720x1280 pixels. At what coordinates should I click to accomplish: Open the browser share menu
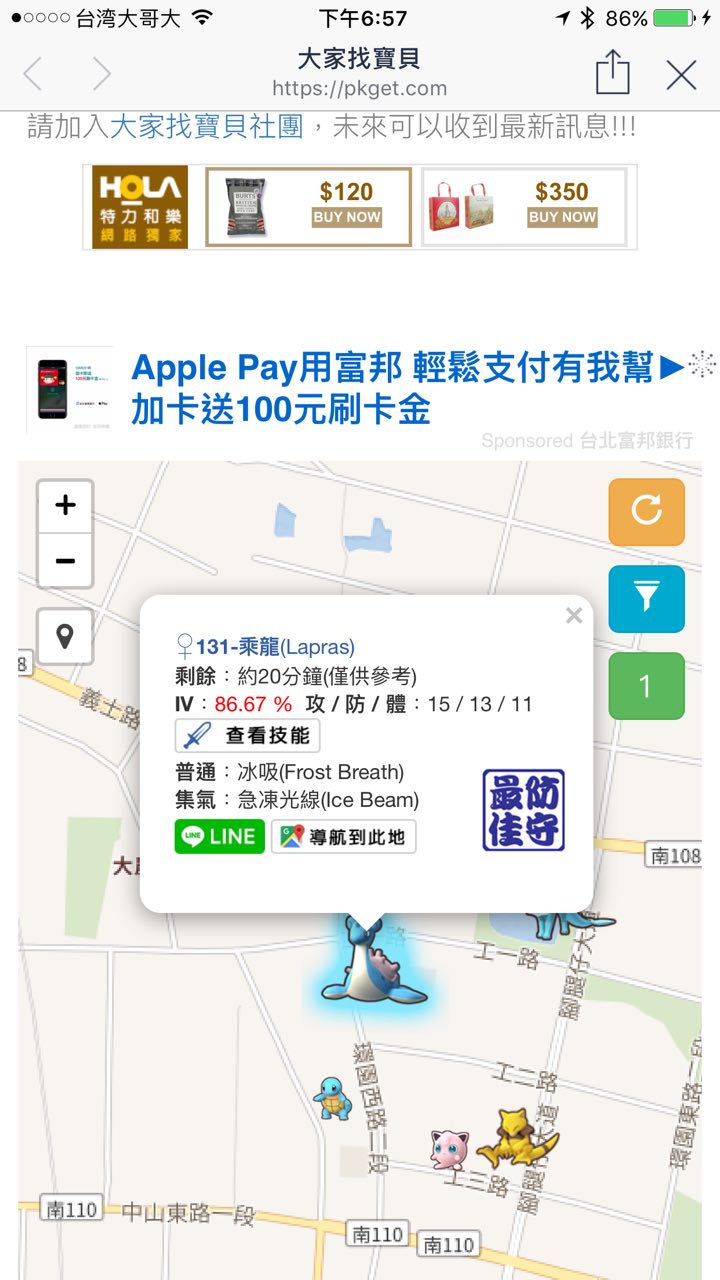pos(612,73)
